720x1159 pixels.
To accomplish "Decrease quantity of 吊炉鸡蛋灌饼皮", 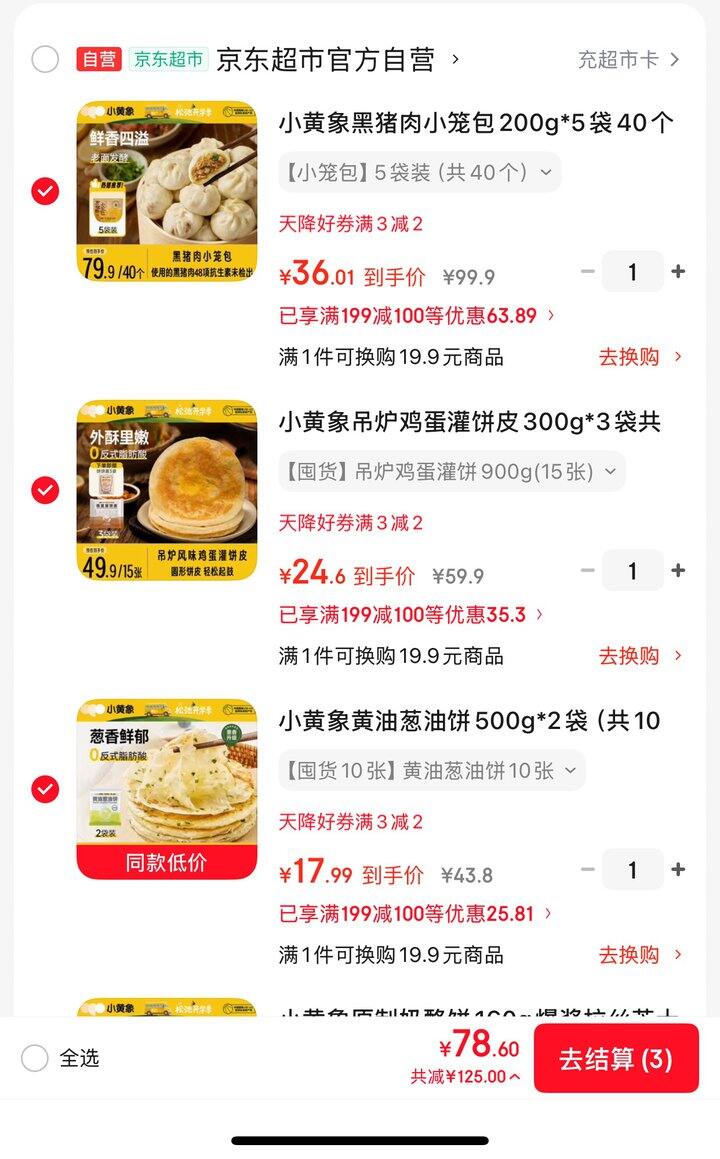I will click(586, 570).
